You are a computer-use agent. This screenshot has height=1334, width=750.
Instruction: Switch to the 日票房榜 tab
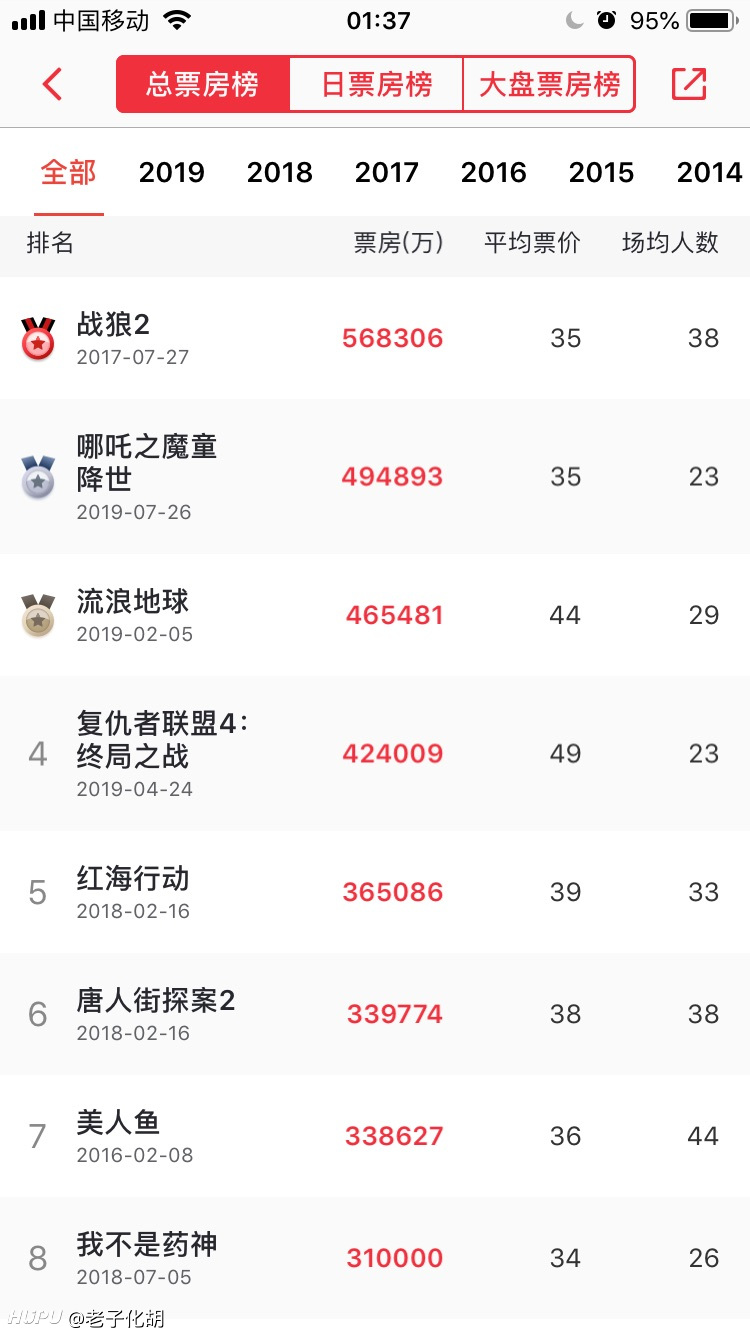[x=376, y=84]
